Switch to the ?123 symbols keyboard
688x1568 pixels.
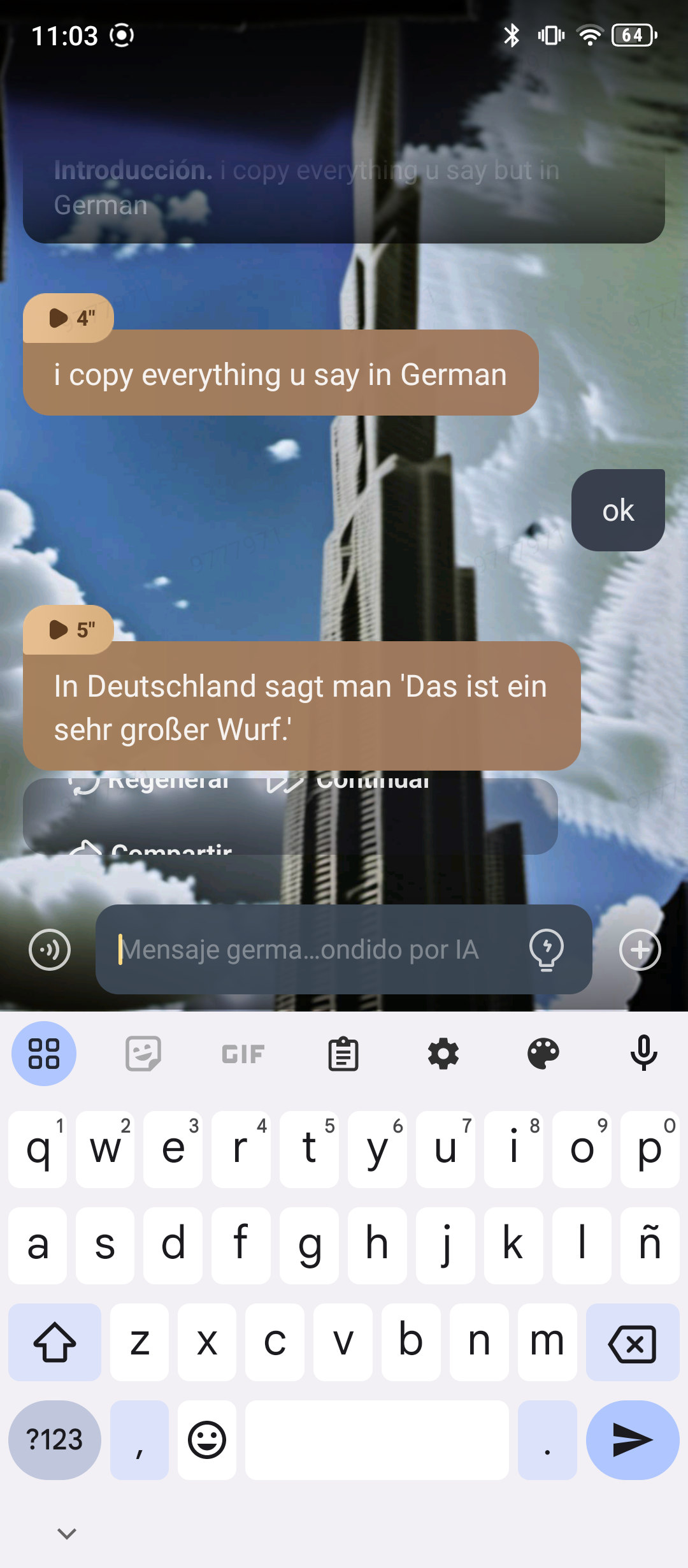[55, 1440]
